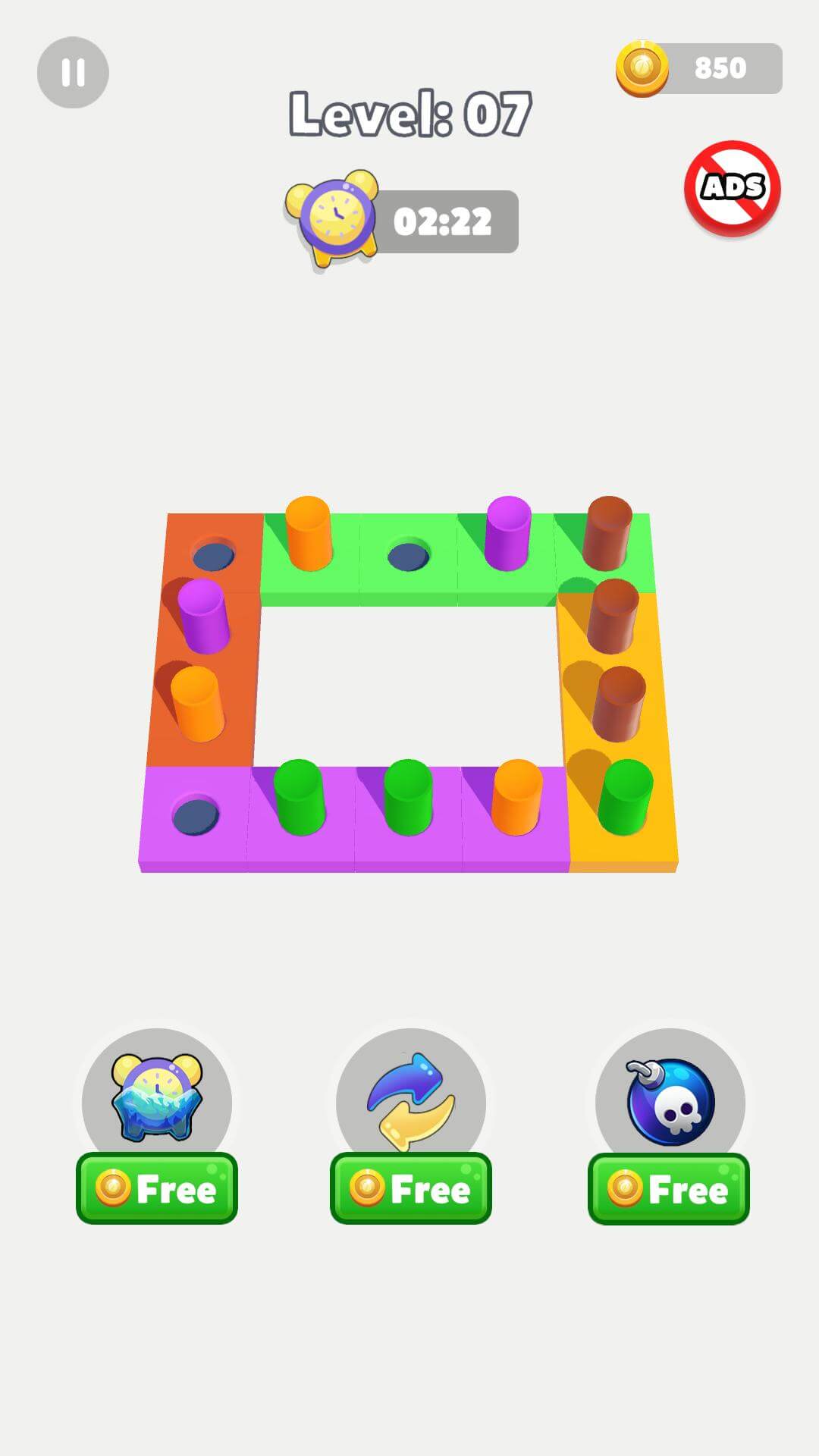Use the freeze time booster
Screen dimensions: 819x1456
coord(156,1100)
